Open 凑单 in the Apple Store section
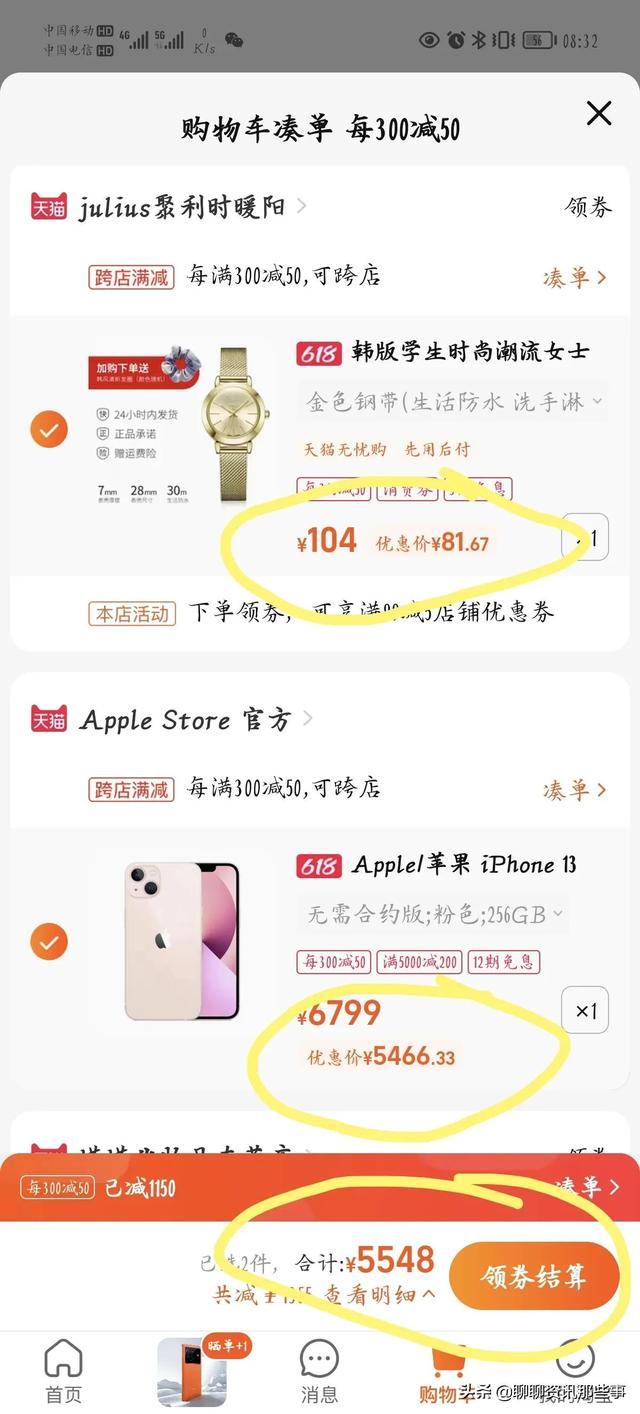Screen dimensions: 640x1414 pos(574,790)
